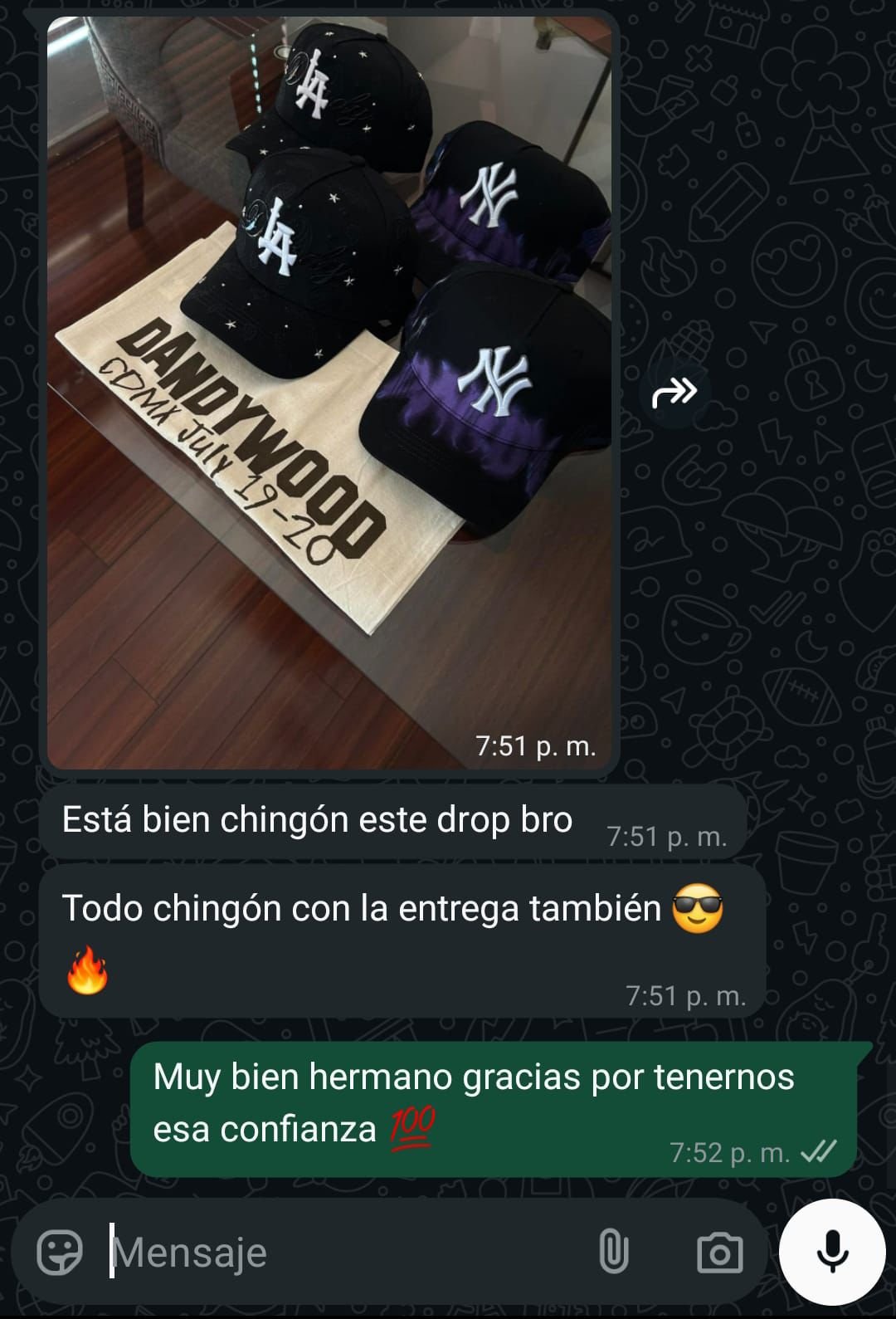Record a voice message with the microphone

pyautogui.click(x=832, y=1252)
